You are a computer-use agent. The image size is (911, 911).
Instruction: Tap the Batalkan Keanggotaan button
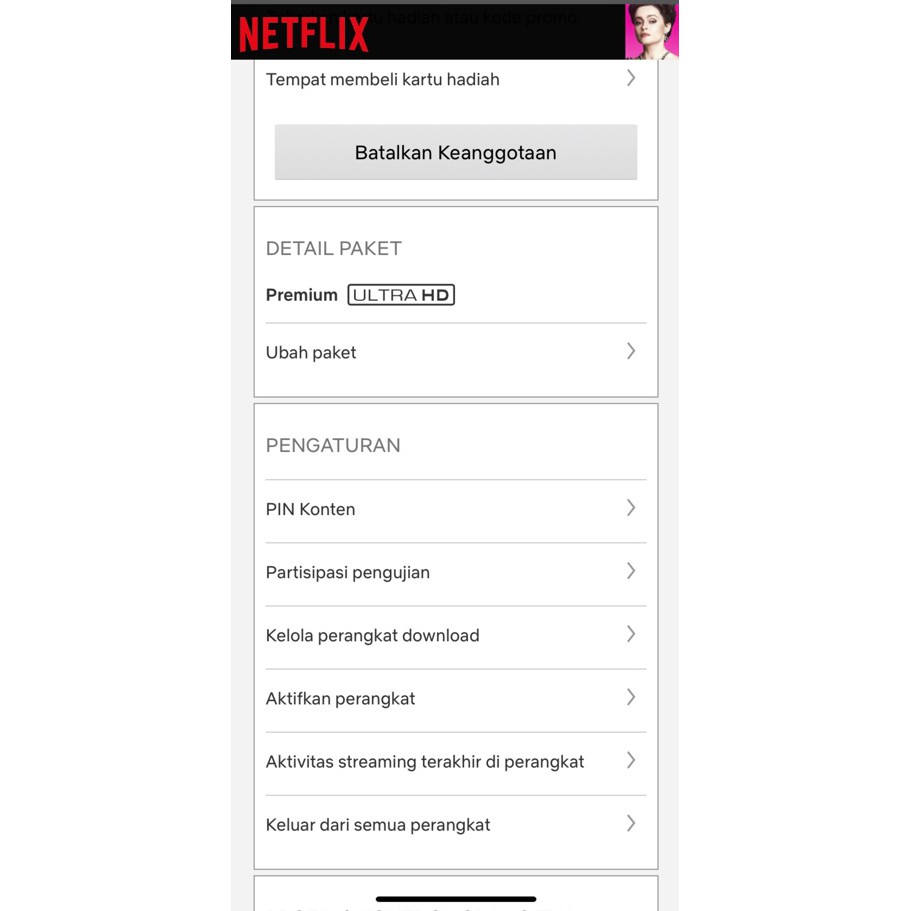[x=456, y=152]
